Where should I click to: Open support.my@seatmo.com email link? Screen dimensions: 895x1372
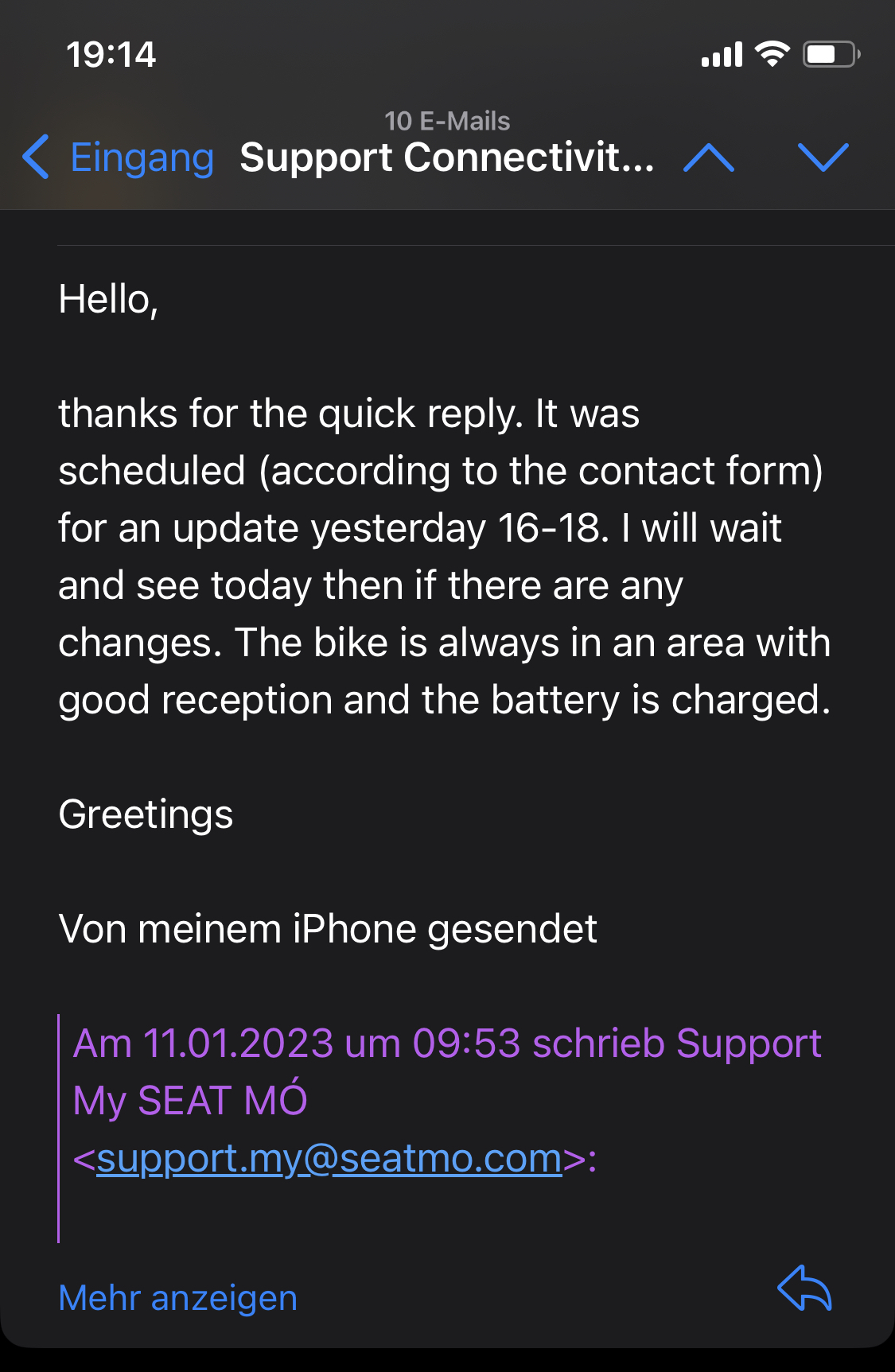pyautogui.click(x=329, y=1158)
